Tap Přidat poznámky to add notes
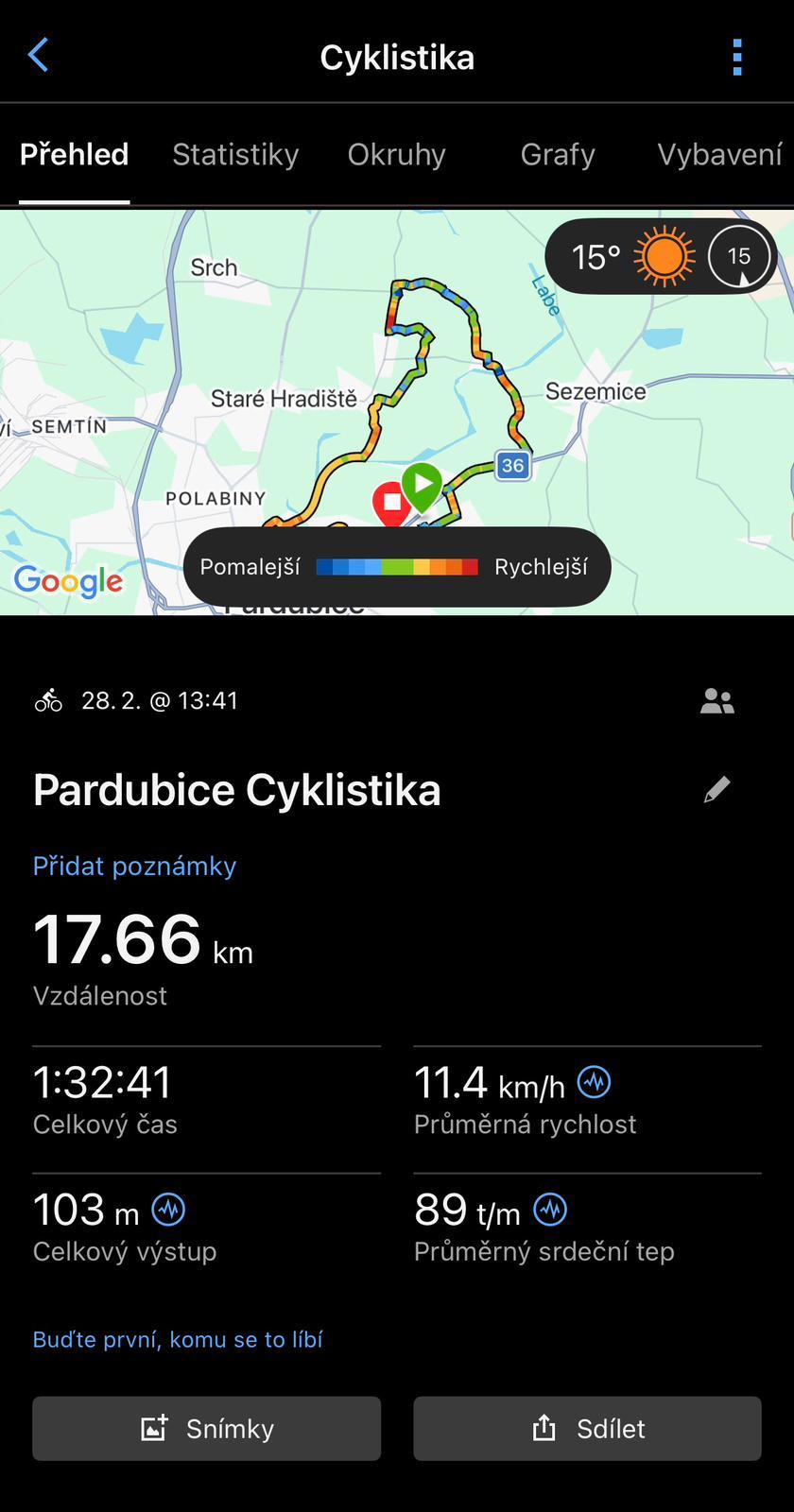The width and height of the screenshot is (794, 1512). [134, 867]
